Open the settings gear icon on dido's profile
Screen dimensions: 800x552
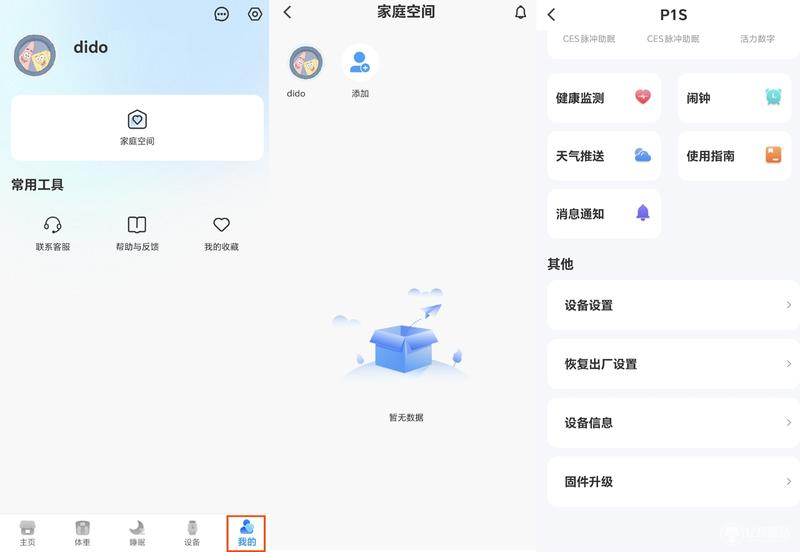pyautogui.click(x=255, y=14)
